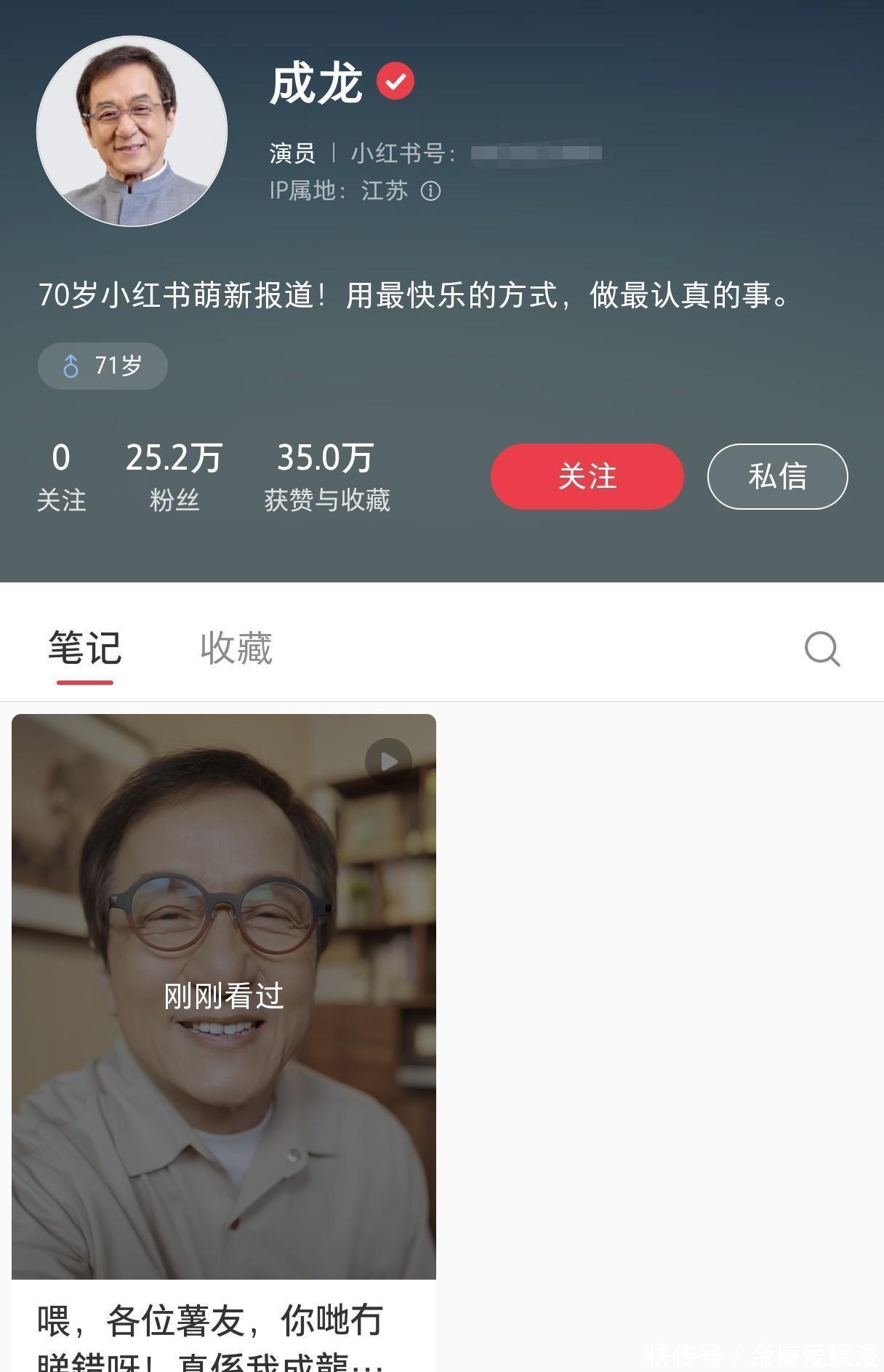Select the 笔记 tab

[84, 648]
